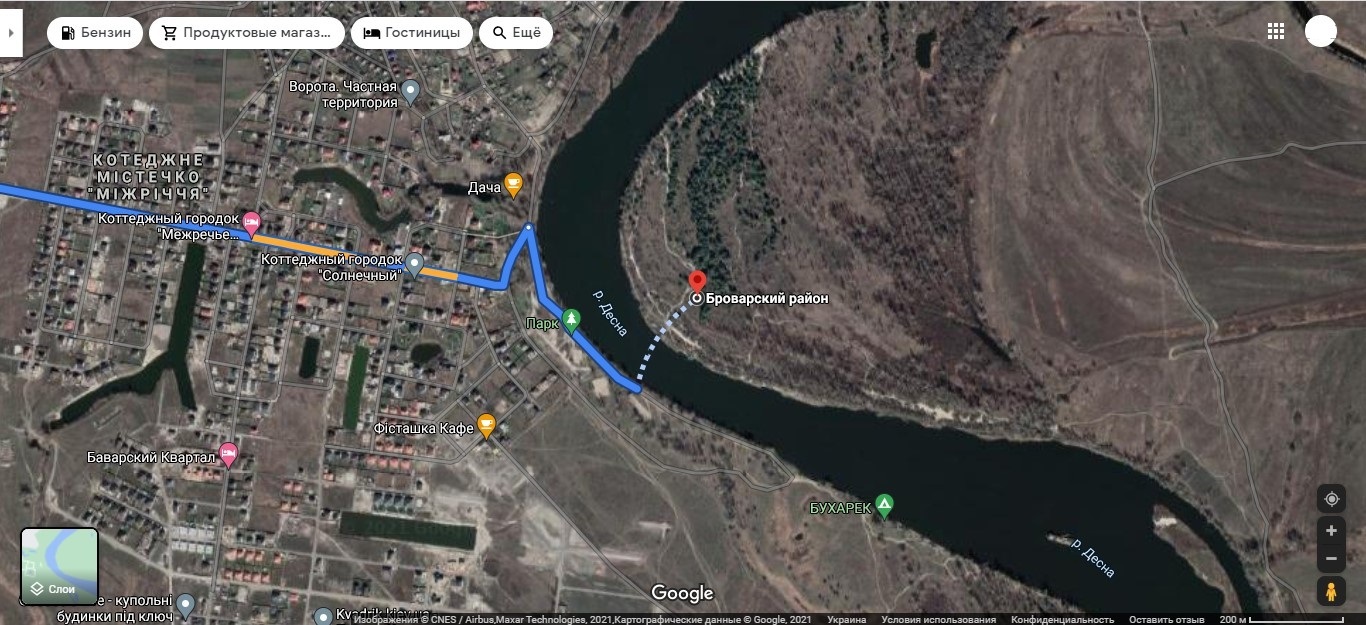Open Оставить отзыв link

(x=1166, y=620)
